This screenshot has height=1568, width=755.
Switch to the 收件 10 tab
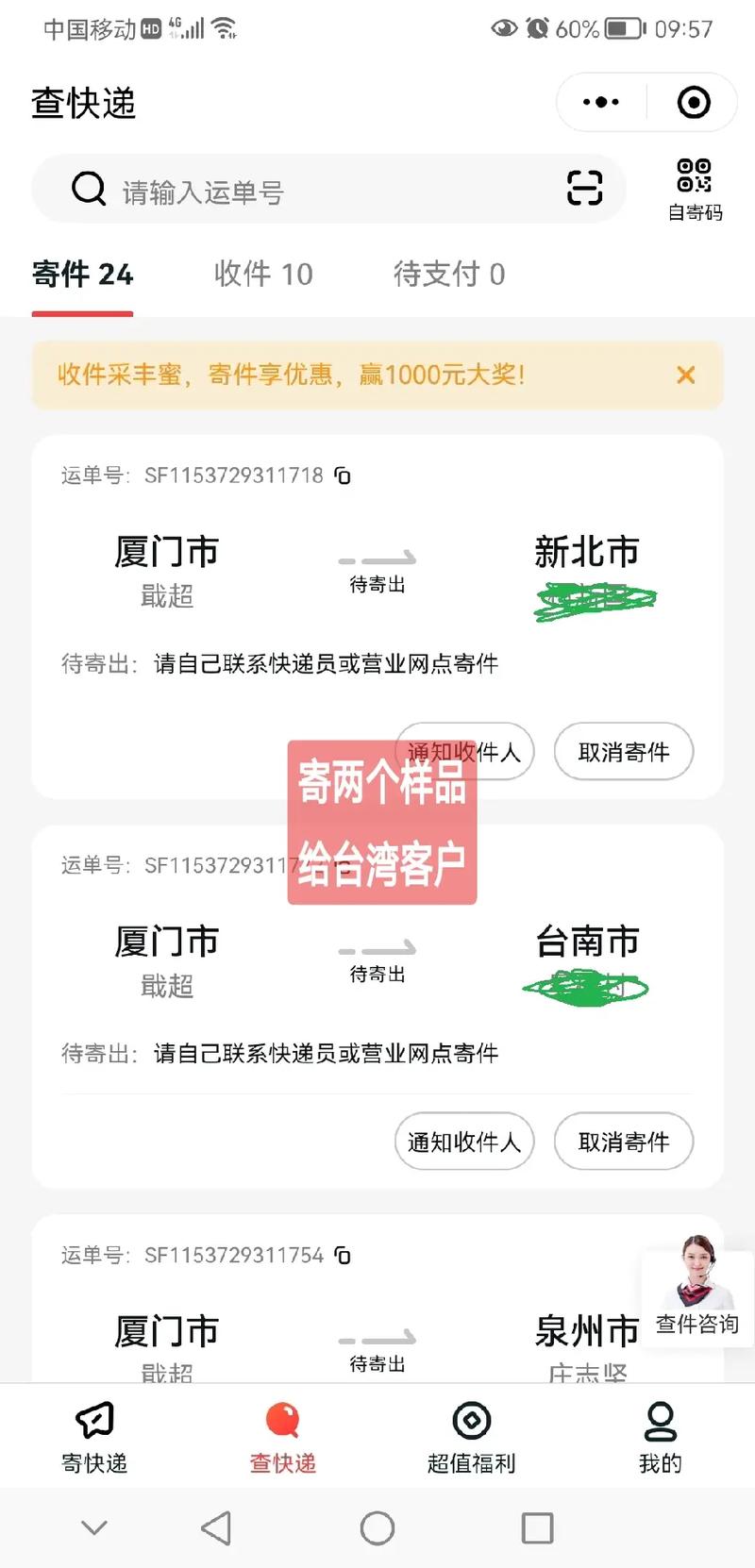[x=263, y=275]
